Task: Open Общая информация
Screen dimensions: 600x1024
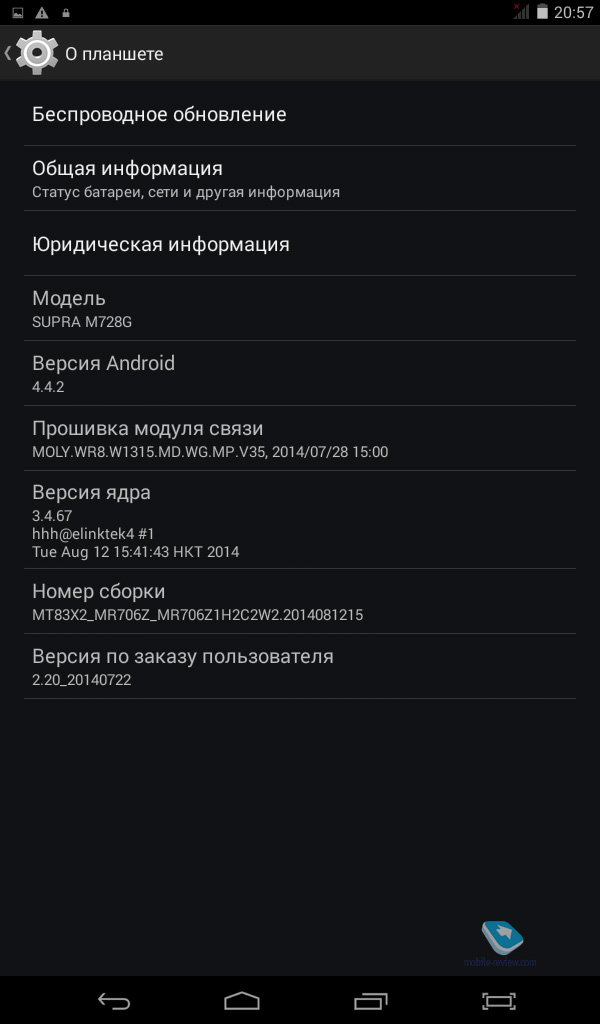Action: coord(300,178)
